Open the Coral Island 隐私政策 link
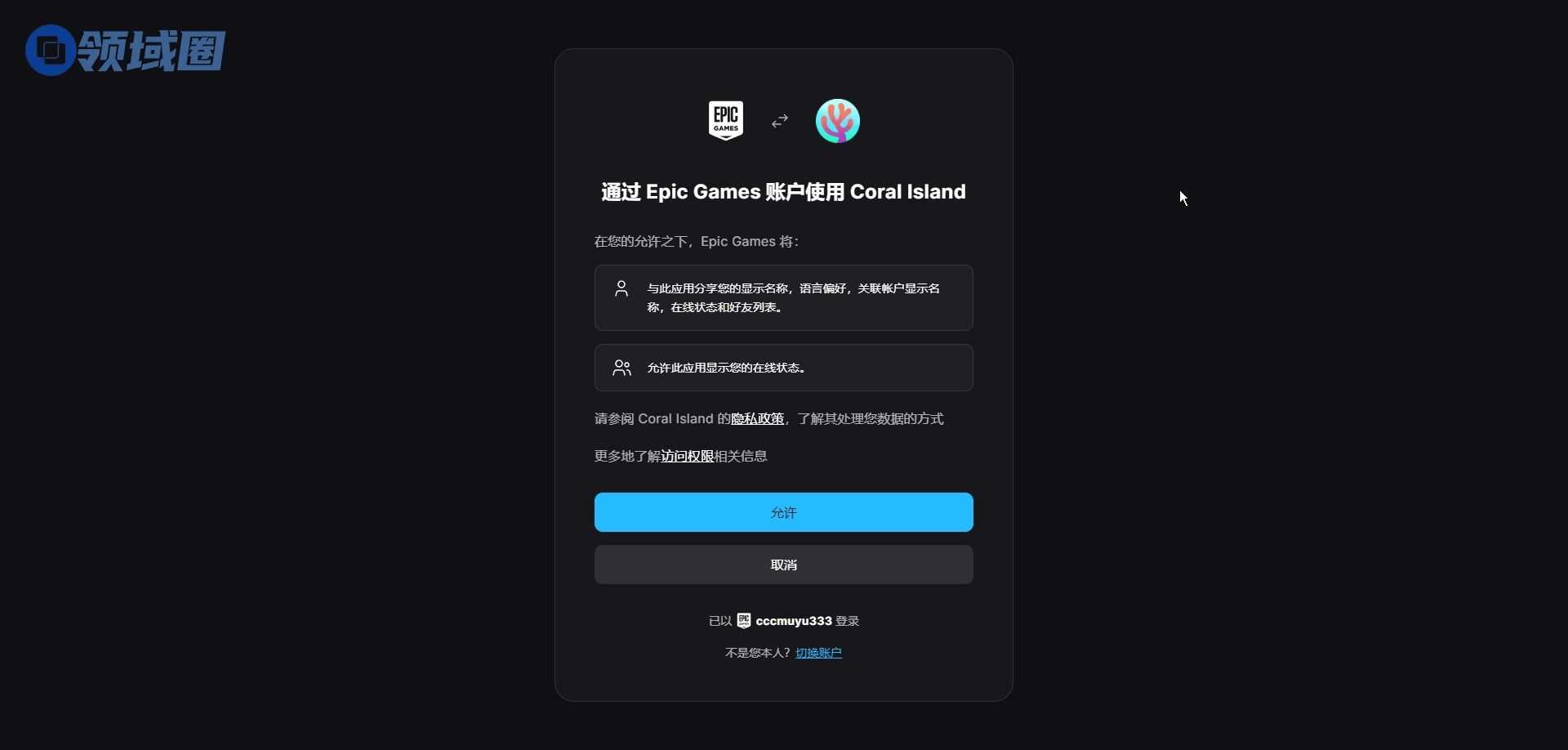The height and width of the screenshot is (750, 1568). tap(757, 419)
